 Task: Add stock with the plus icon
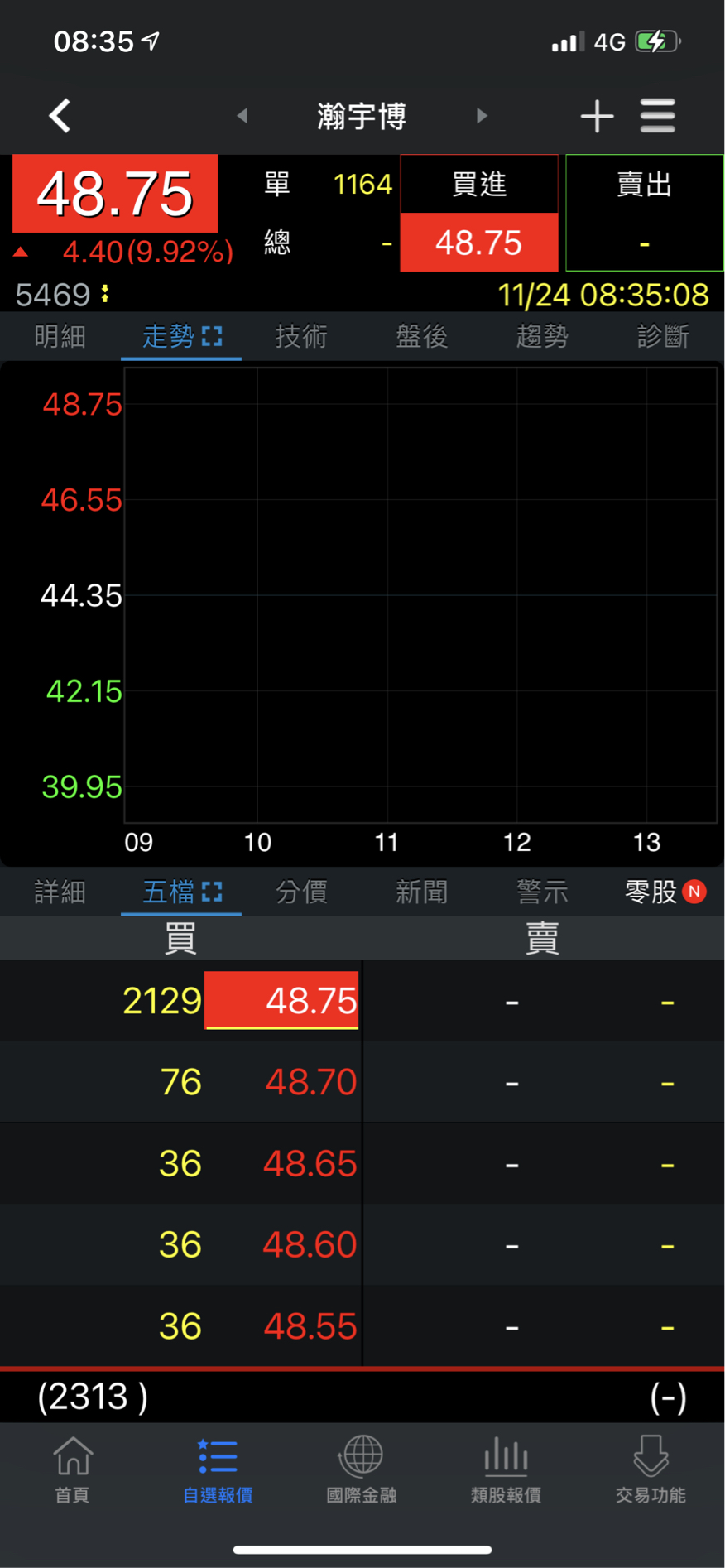[597, 116]
